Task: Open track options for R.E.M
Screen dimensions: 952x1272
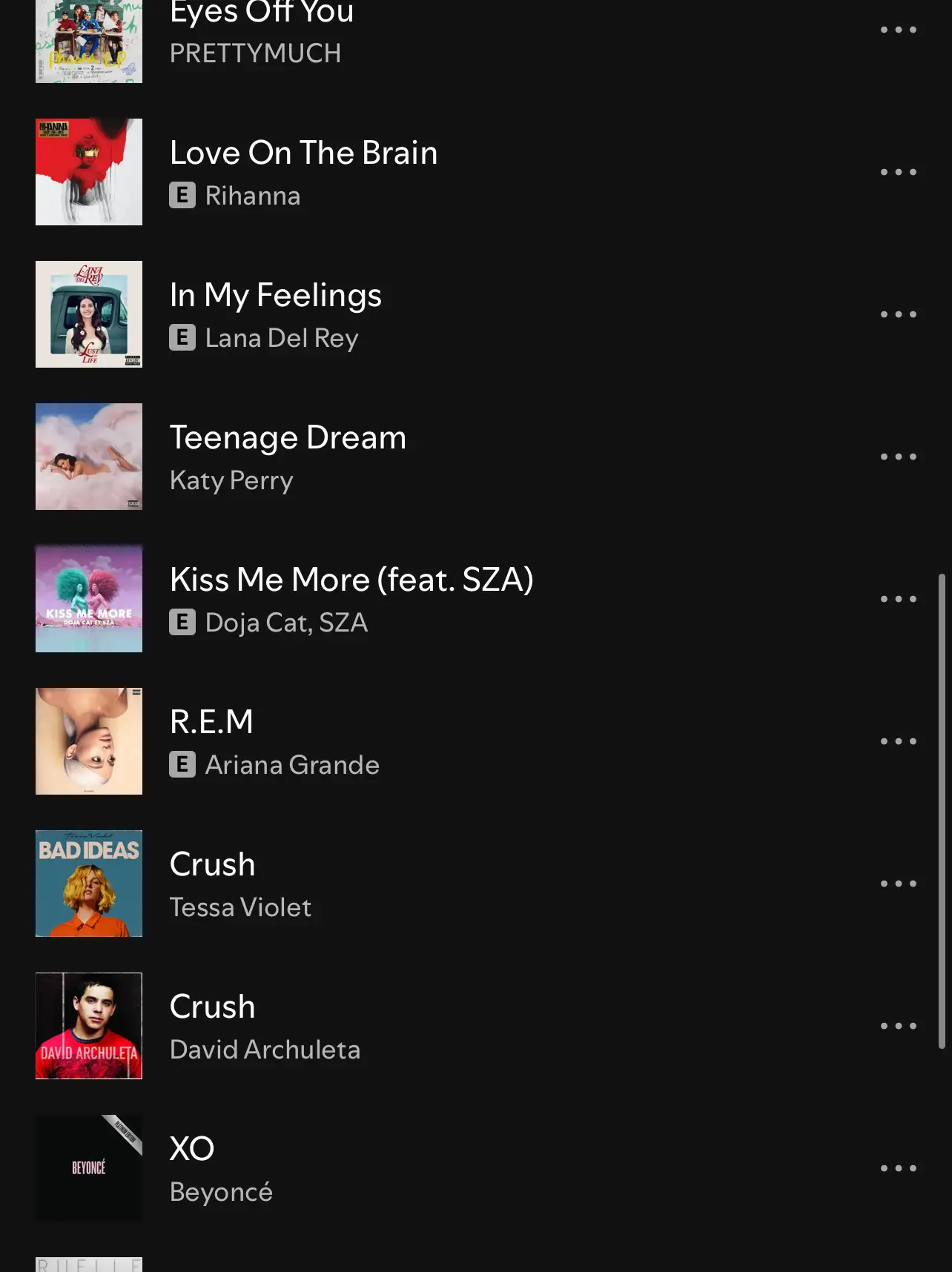Action: pos(898,741)
